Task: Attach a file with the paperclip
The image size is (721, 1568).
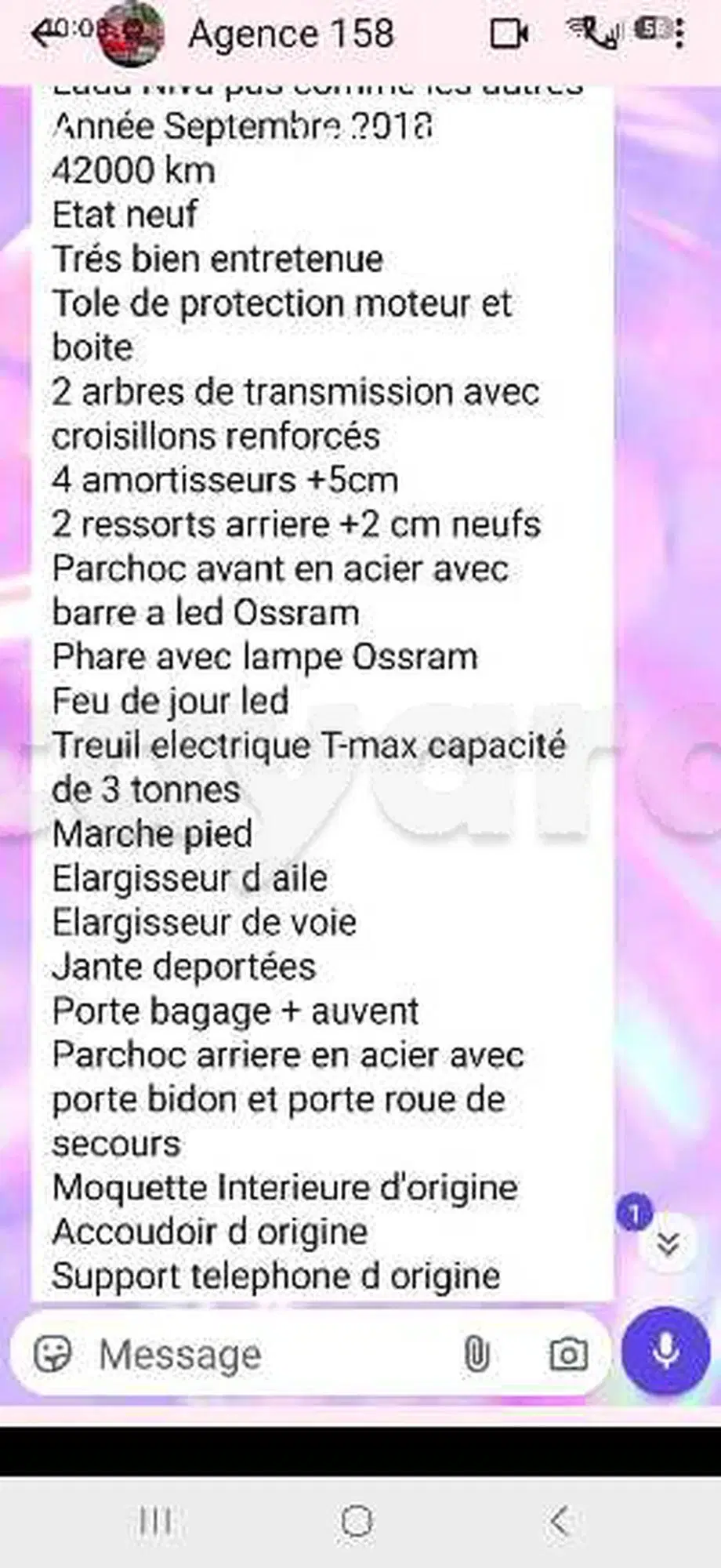Action: (476, 1354)
